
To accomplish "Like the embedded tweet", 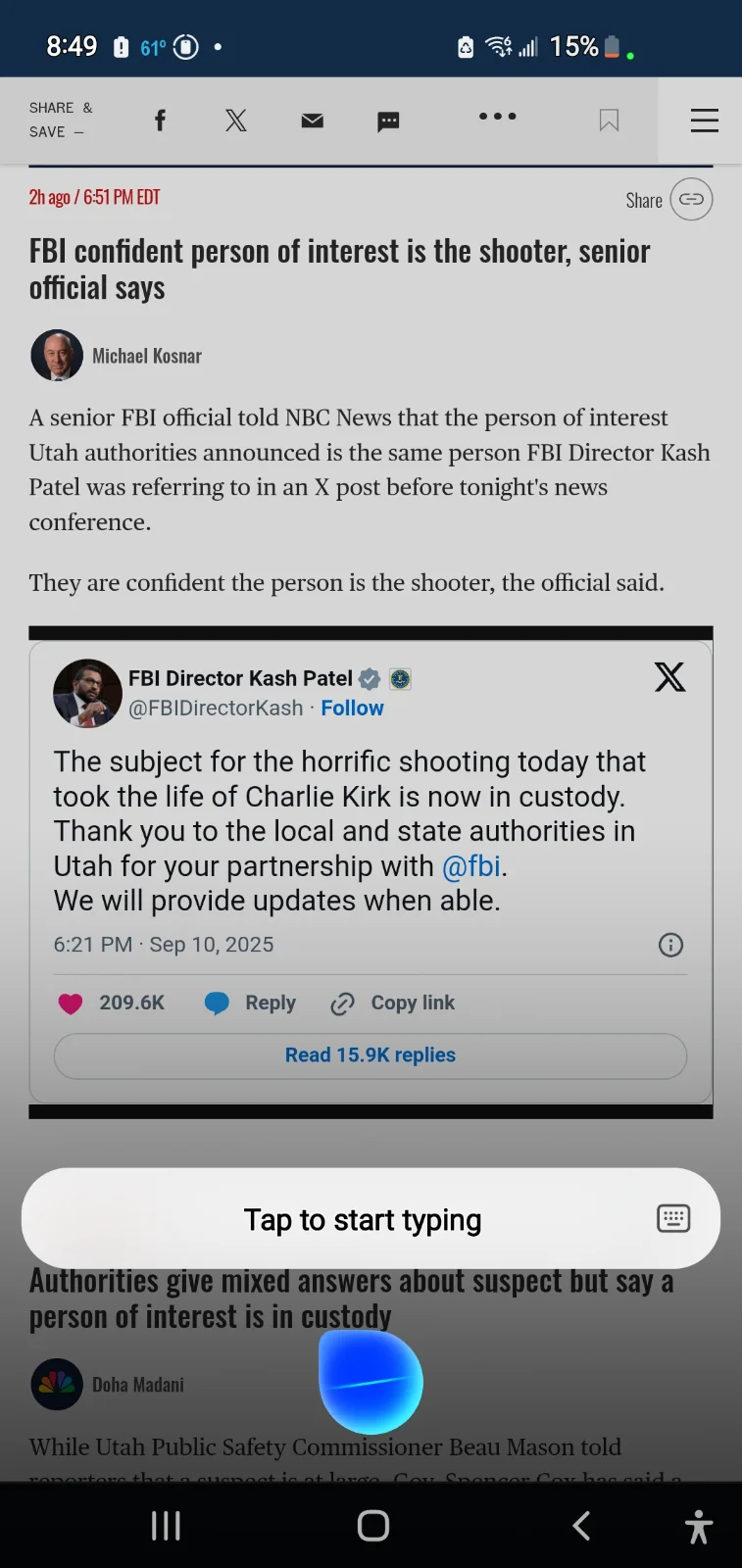I will 72,1004.
